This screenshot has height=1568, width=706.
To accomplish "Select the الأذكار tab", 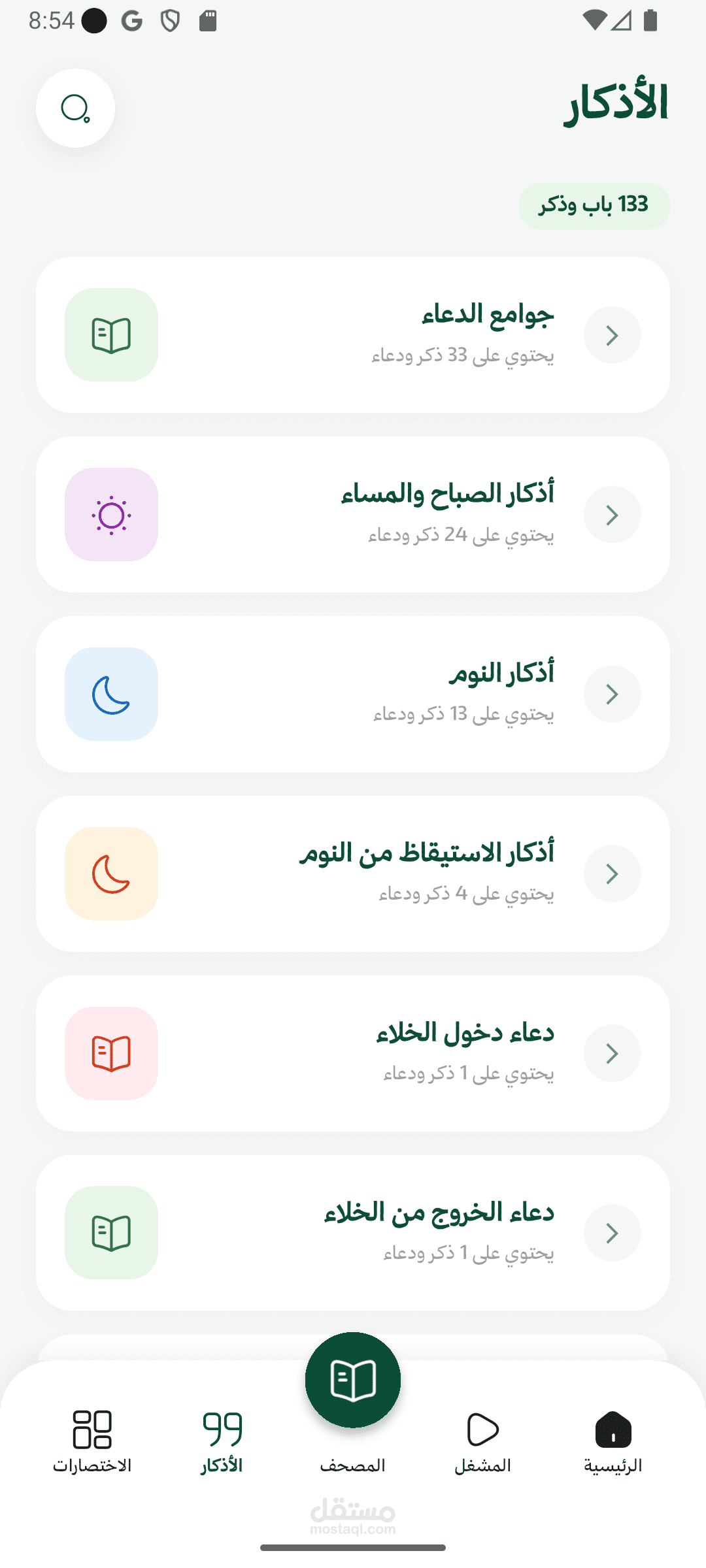I will 222,1441.
